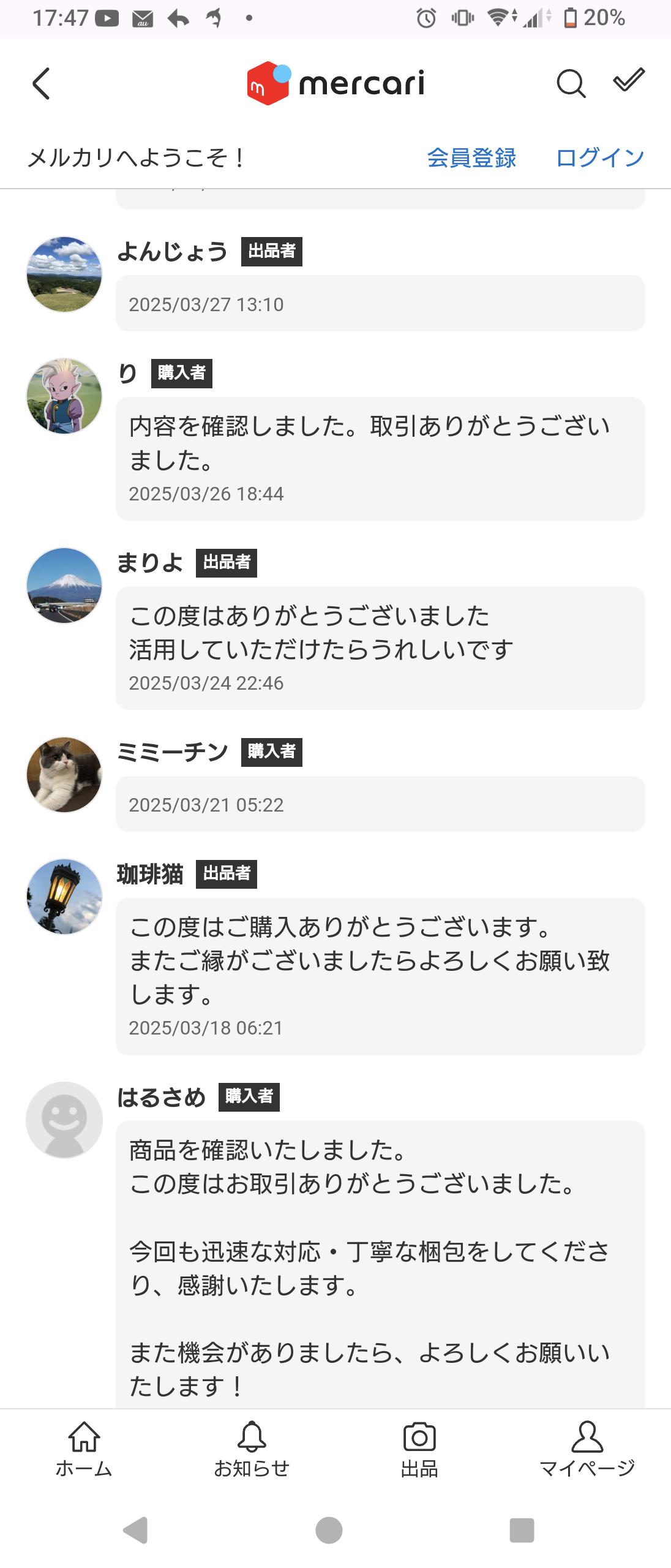
Task: Open the お知らせ notifications tab
Action: point(252,1450)
